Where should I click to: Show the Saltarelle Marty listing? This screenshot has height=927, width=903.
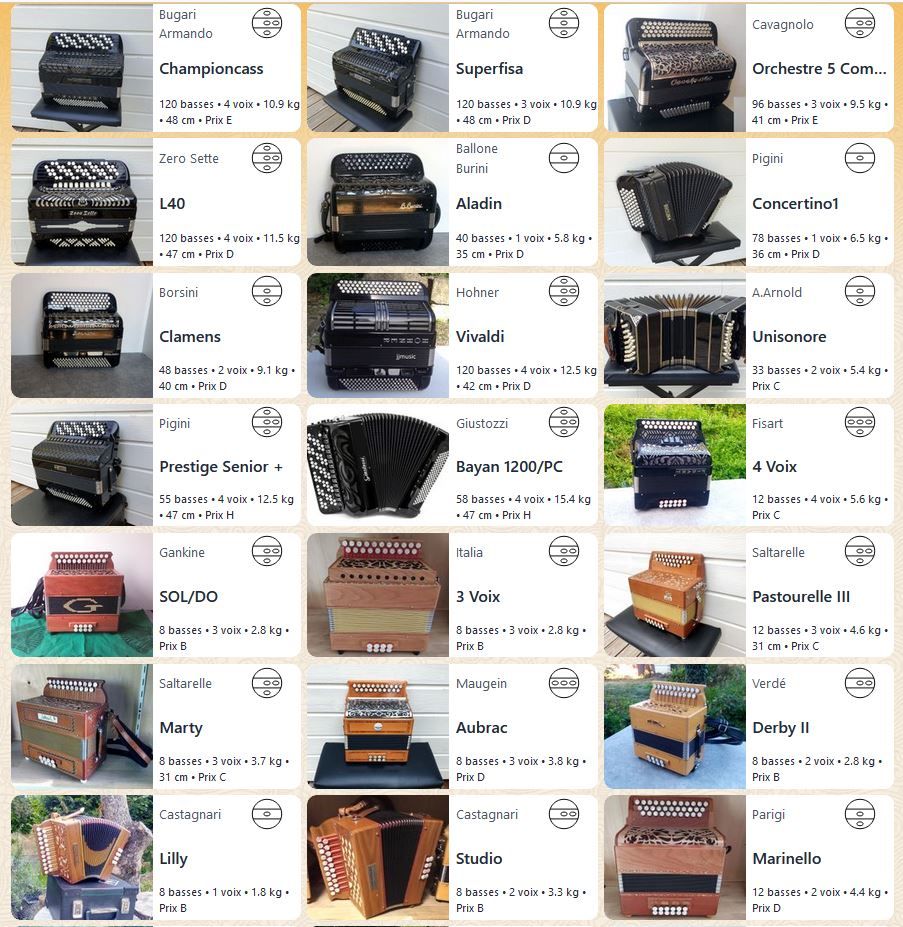(181, 728)
